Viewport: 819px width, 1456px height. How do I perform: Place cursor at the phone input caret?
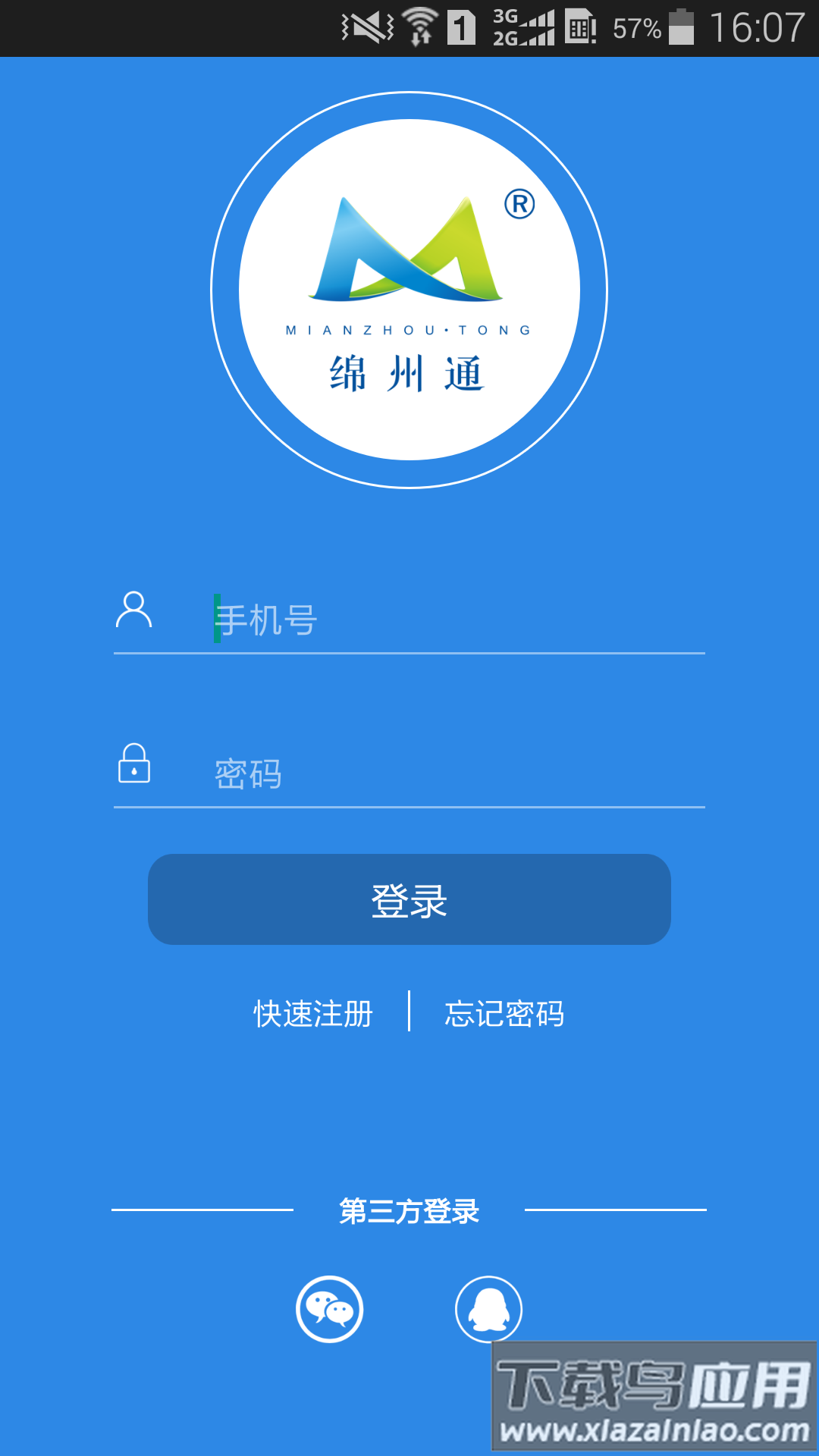click(215, 620)
